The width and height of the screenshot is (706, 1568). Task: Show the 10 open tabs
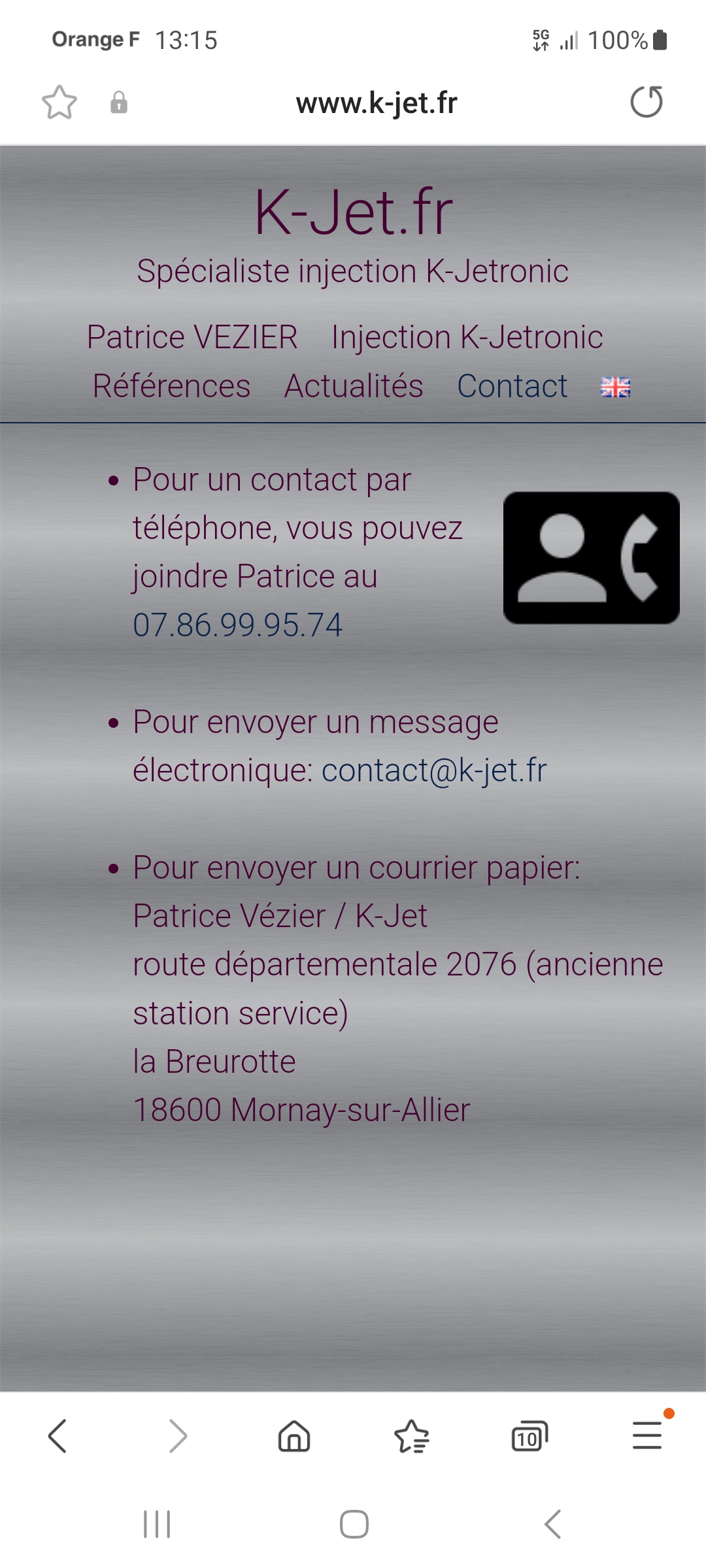coord(529,1435)
